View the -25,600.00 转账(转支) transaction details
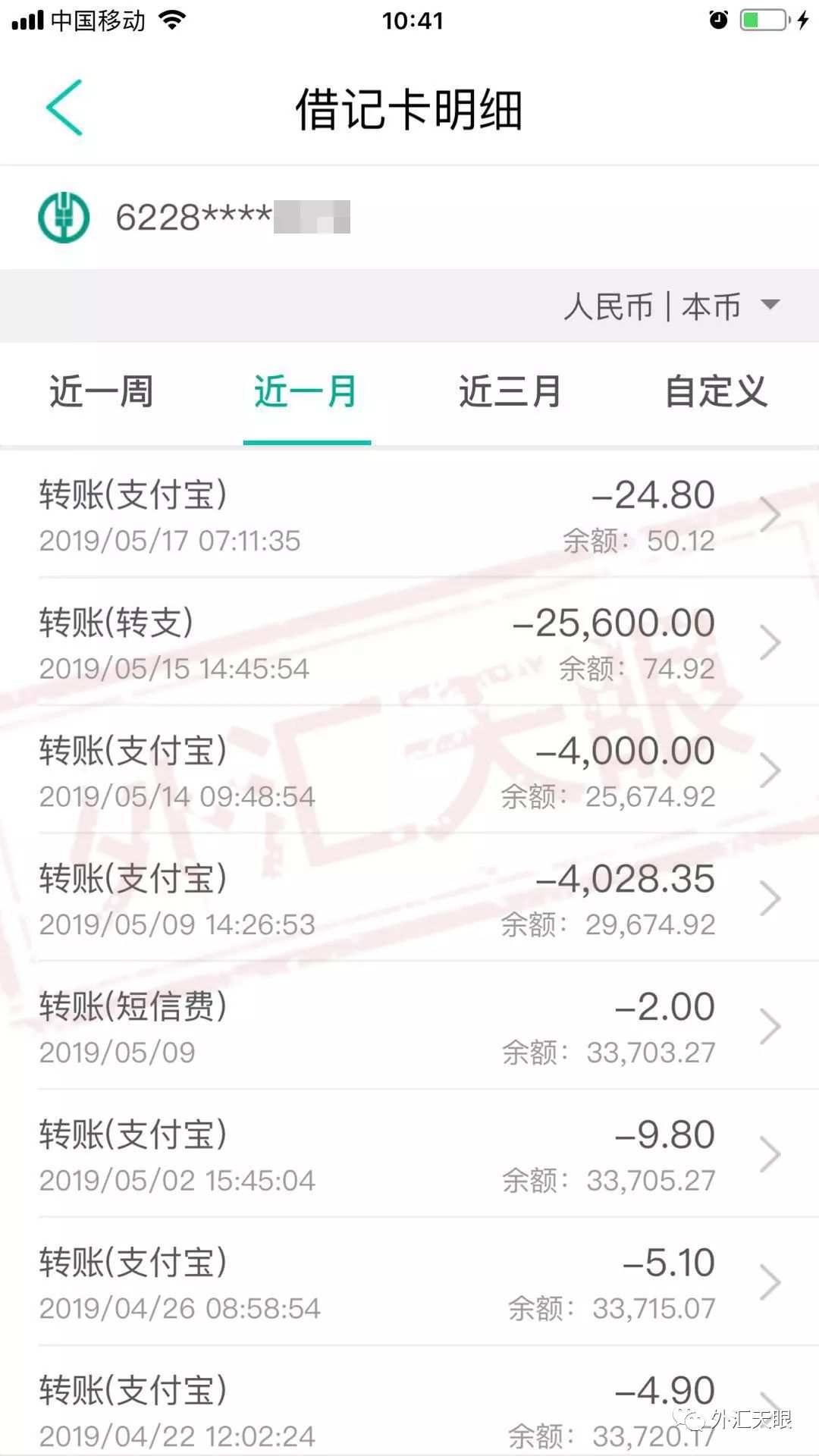819x1456 pixels. [x=409, y=643]
